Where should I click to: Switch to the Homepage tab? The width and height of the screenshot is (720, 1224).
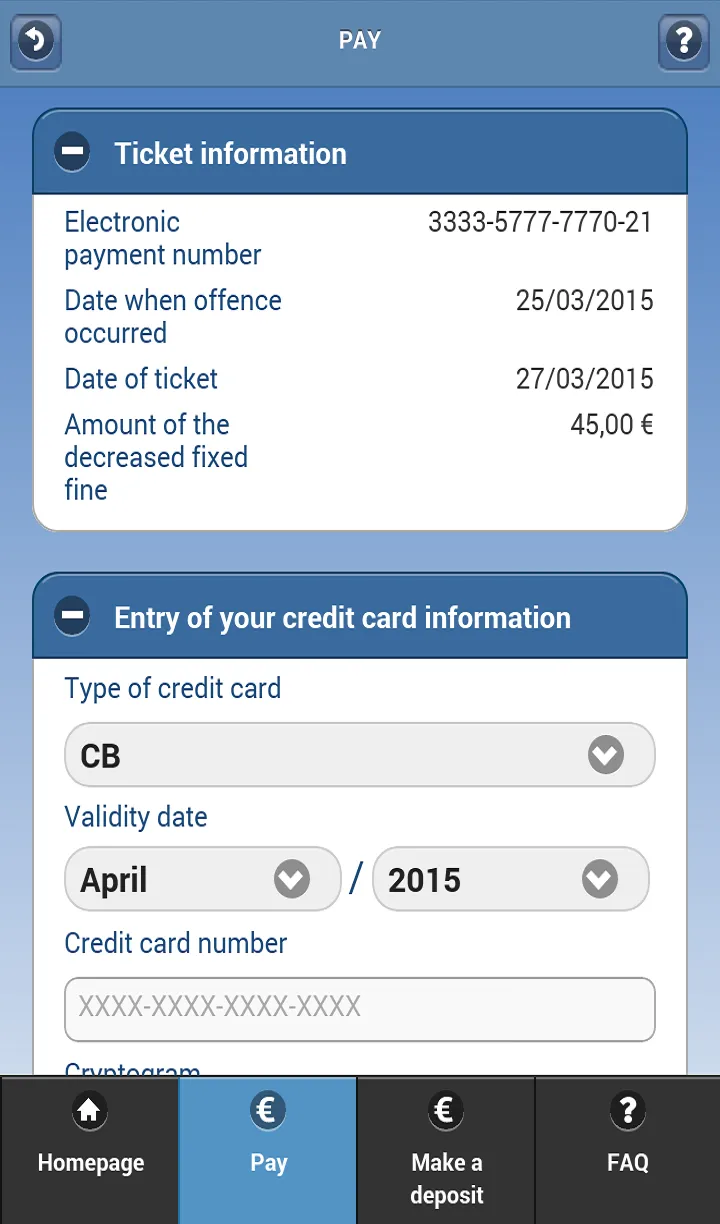click(x=90, y=1150)
